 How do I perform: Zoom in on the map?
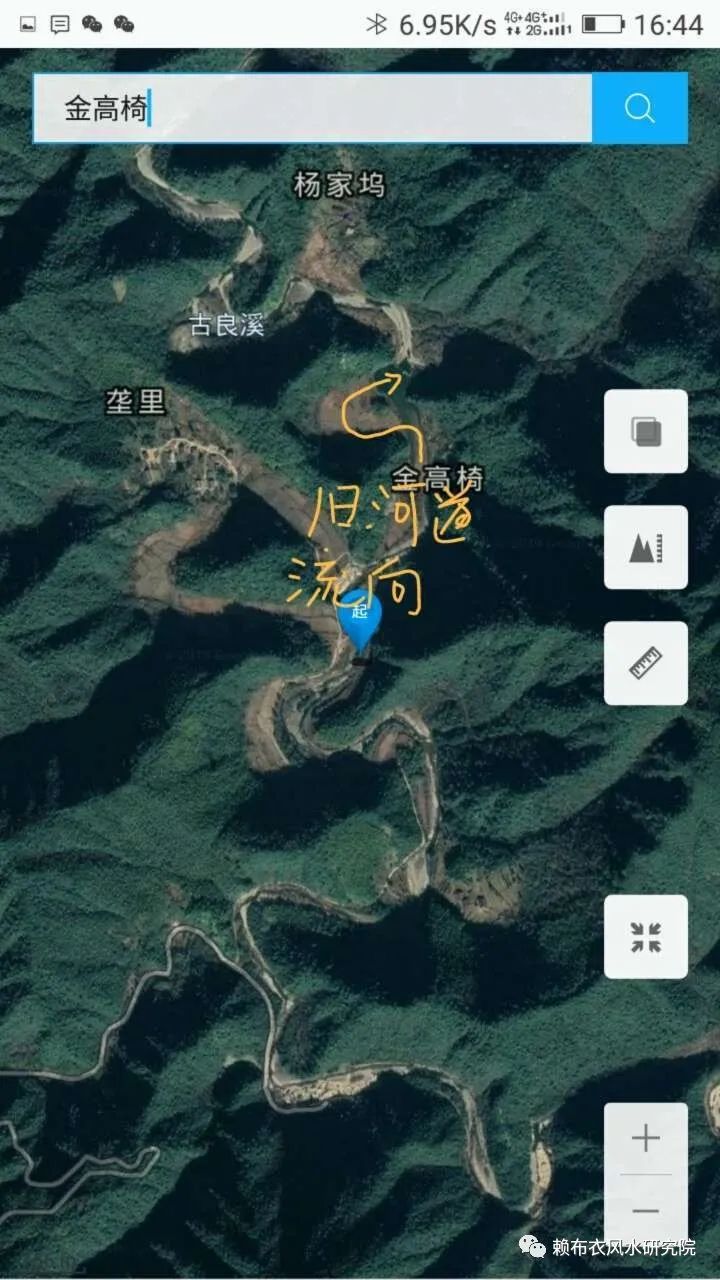646,1138
